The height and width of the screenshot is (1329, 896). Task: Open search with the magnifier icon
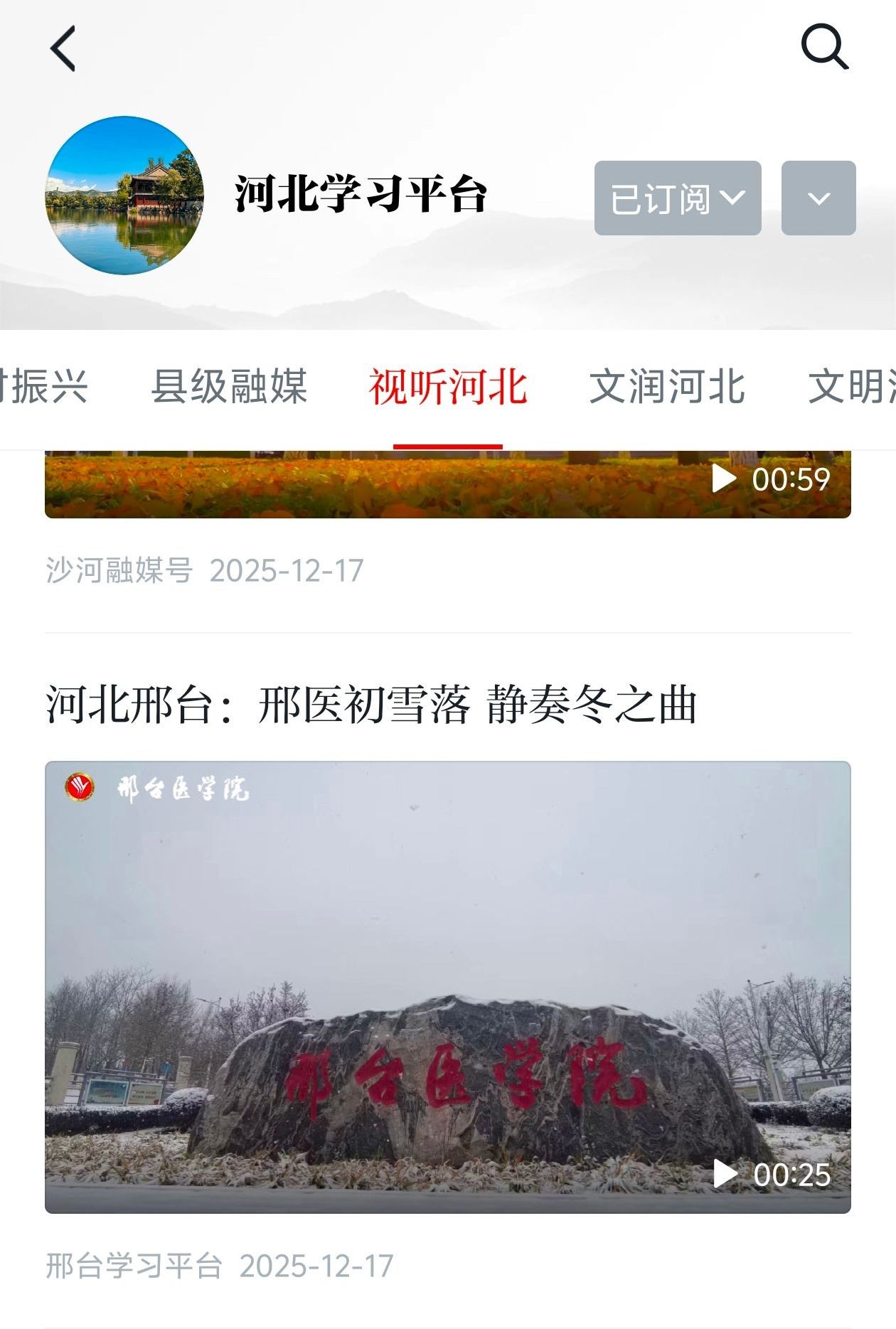pos(824,48)
